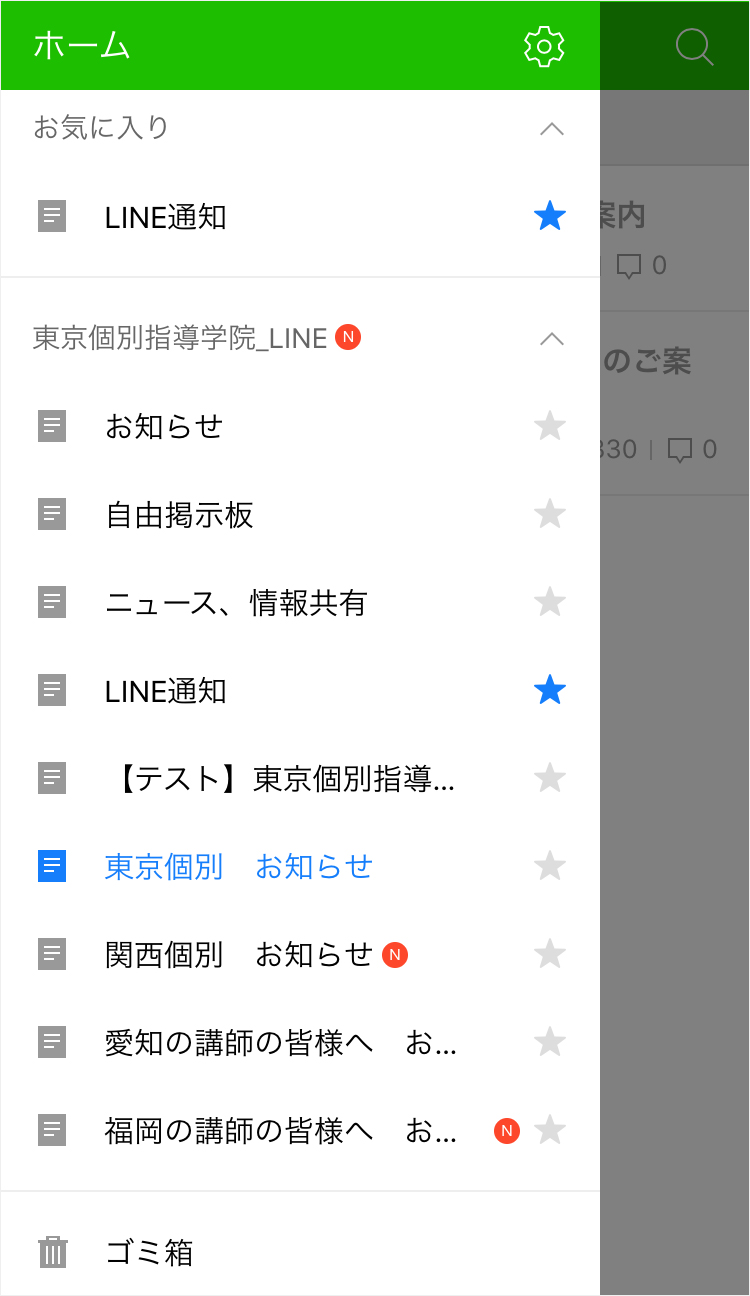Select the 東京個別 お知らせ board
The height and width of the screenshot is (1296, 750).
pyautogui.click(x=238, y=866)
